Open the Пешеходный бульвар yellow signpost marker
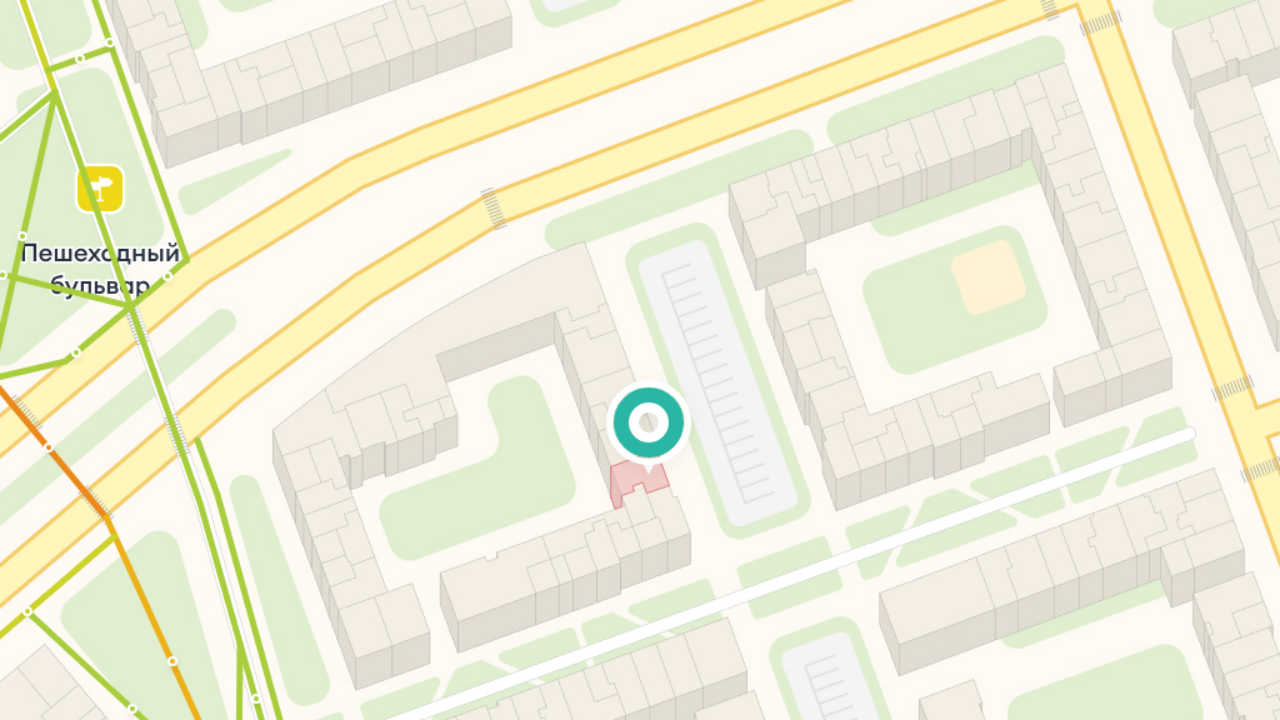This screenshot has height=720, width=1280. click(x=101, y=188)
